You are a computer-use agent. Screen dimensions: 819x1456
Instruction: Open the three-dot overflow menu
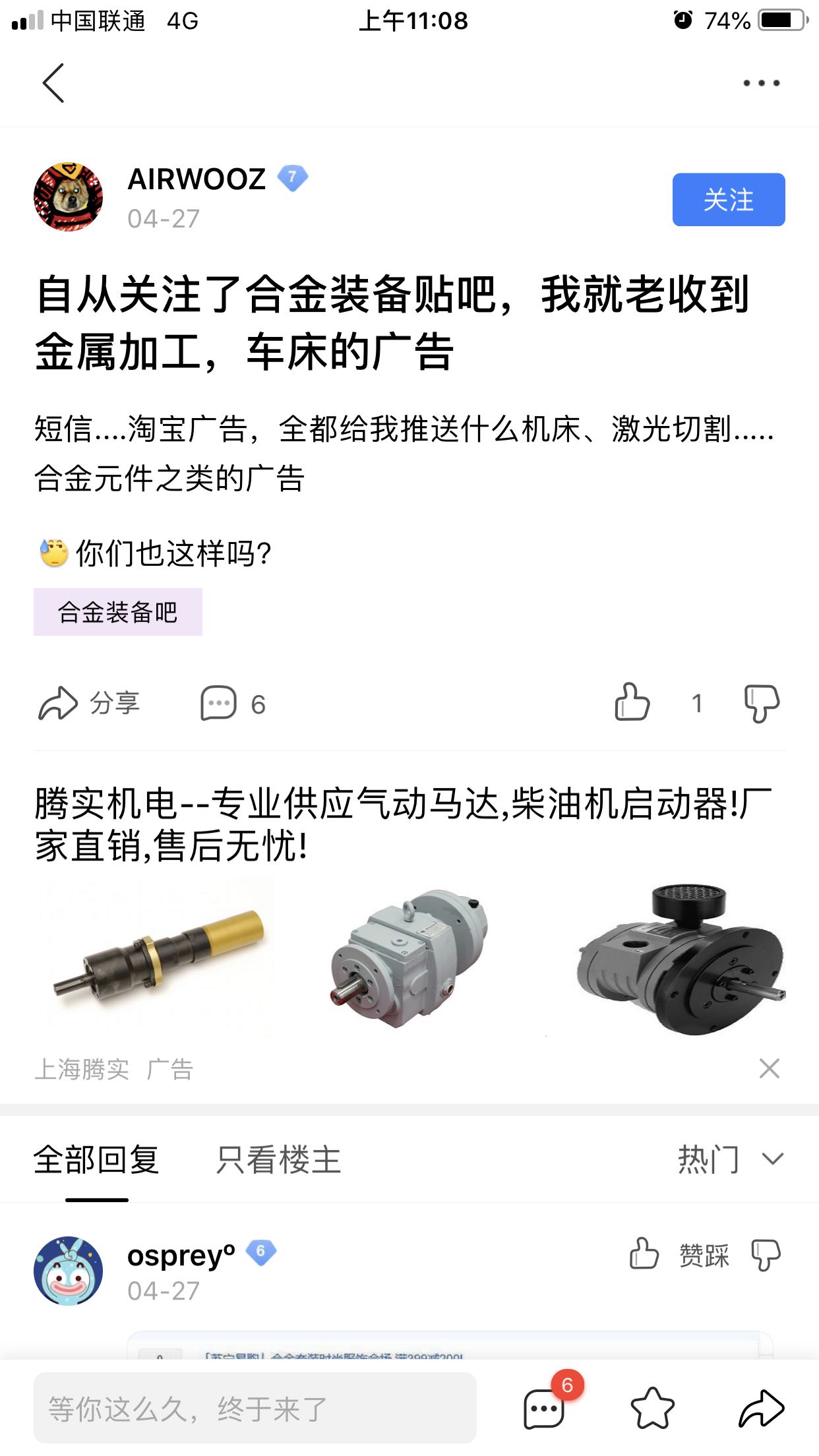tap(761, 83)
